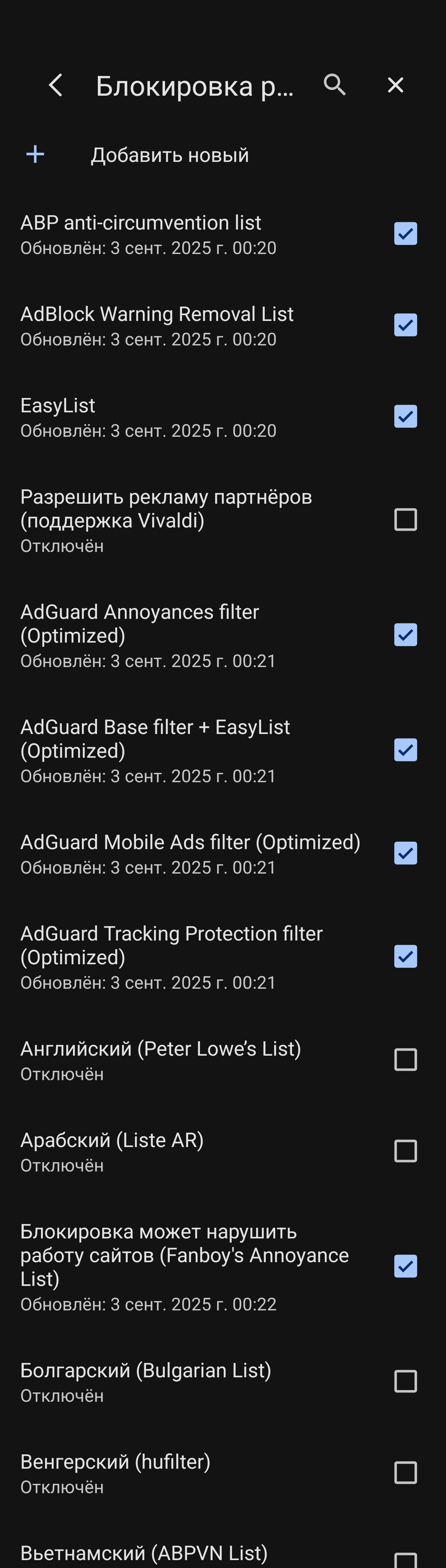Screen dimensions: 446x1568
Task: Disable AdBlock Warning Removal List
Action: click(405, 325)
